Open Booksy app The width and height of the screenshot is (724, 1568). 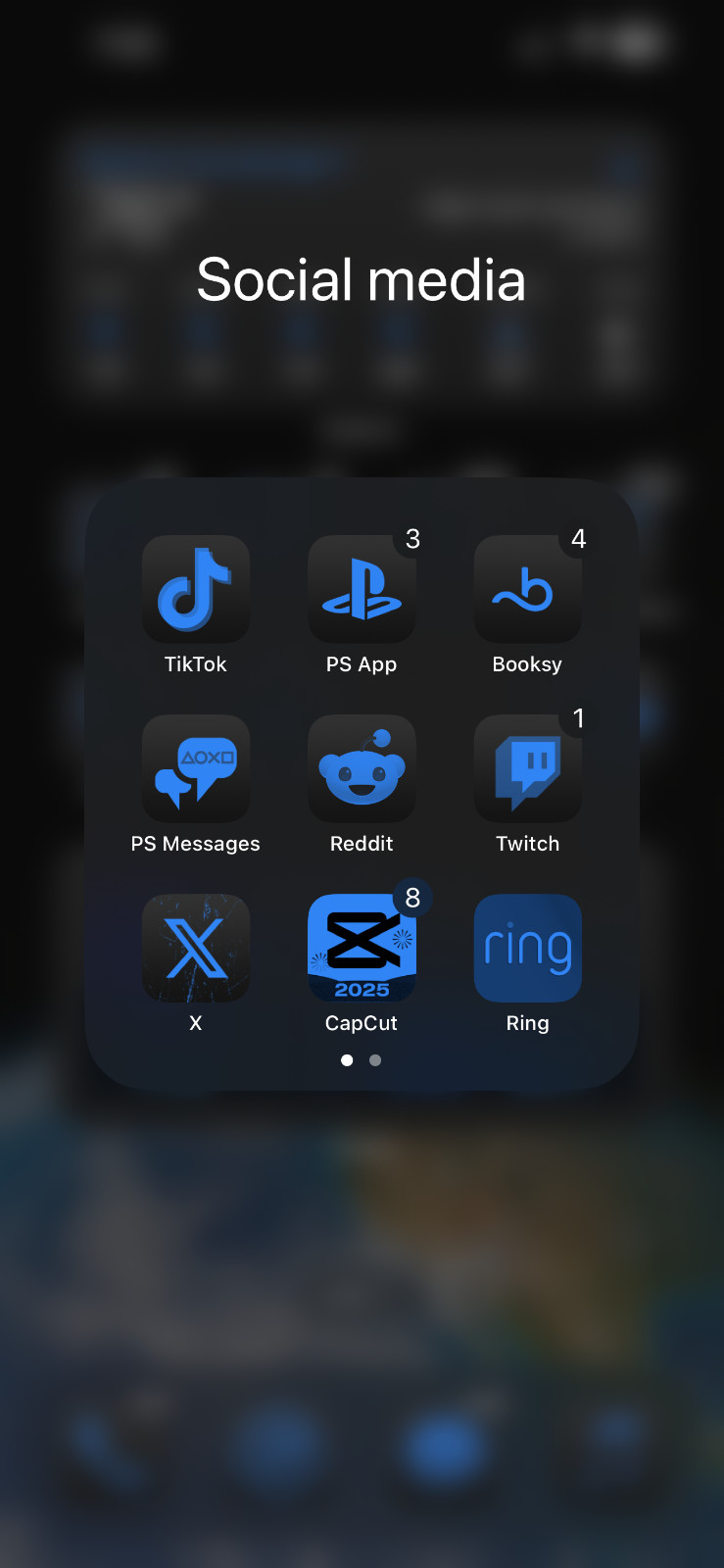pos(527,589)
